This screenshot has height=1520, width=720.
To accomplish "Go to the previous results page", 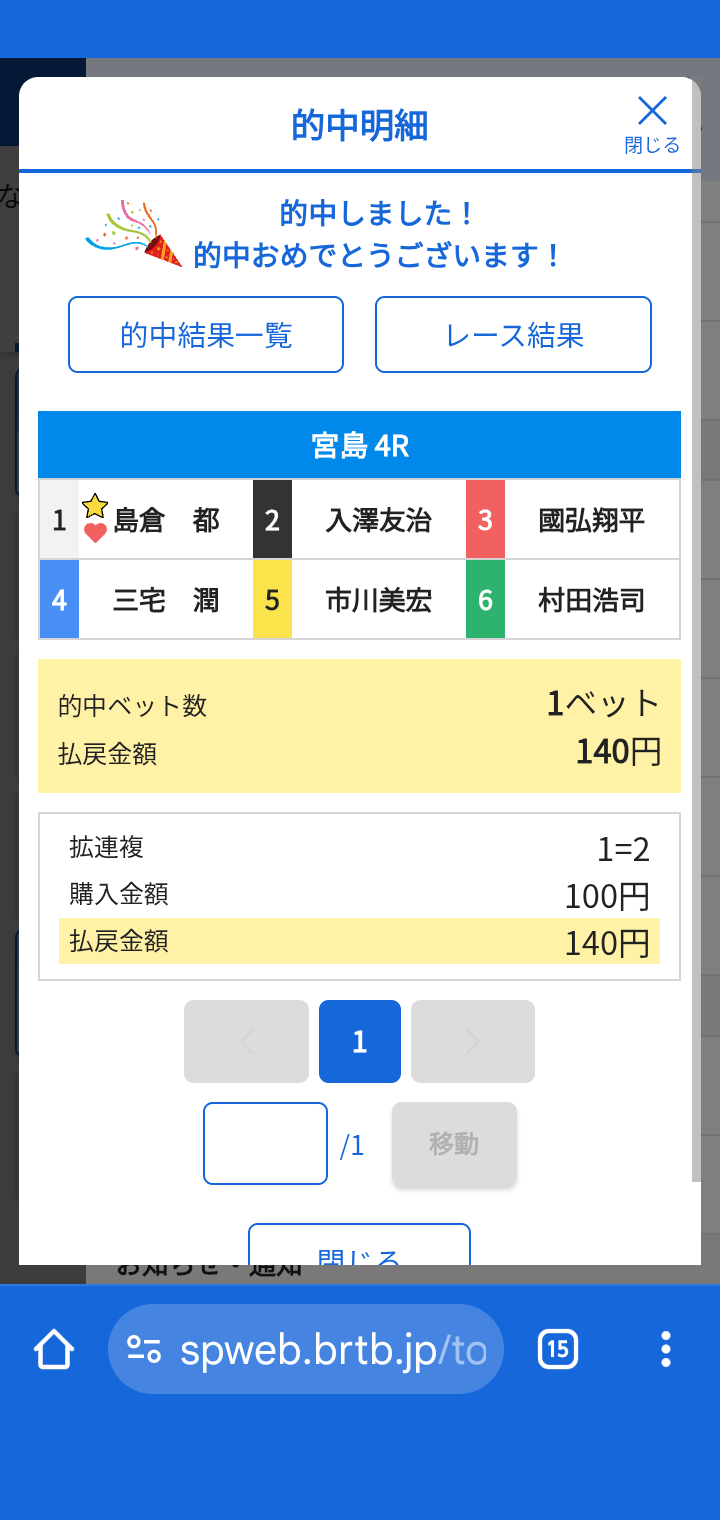I will click(x=246, y=1042).
